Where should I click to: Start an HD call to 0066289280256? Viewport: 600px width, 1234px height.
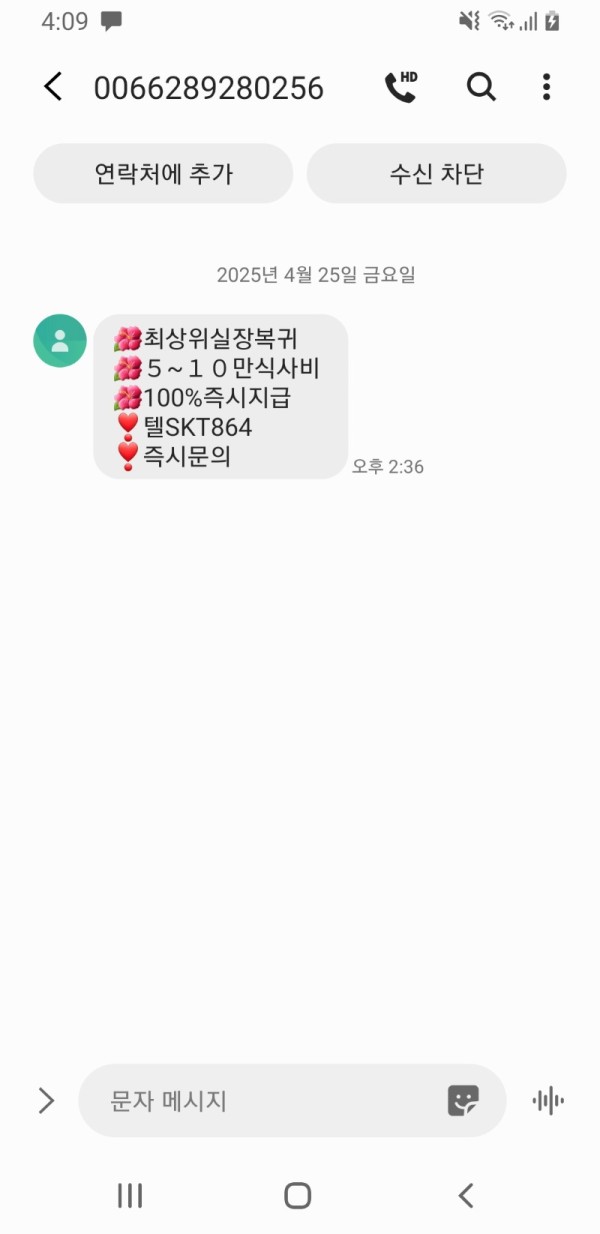[x=401, y=87]
